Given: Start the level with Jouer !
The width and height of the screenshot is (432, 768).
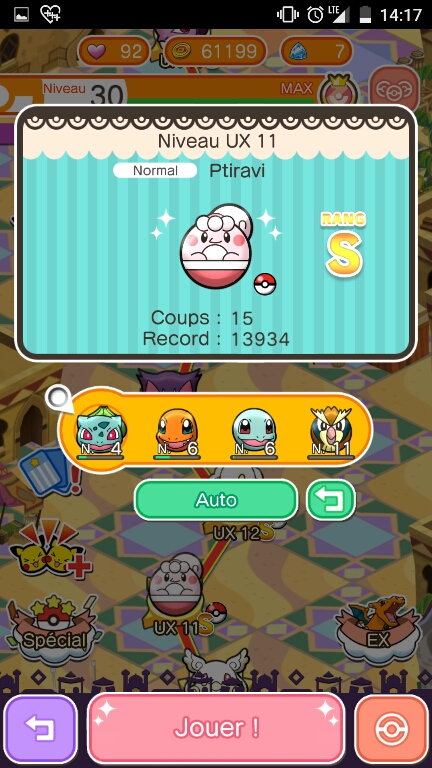Looking at the screenshot, I should (216, 728).
